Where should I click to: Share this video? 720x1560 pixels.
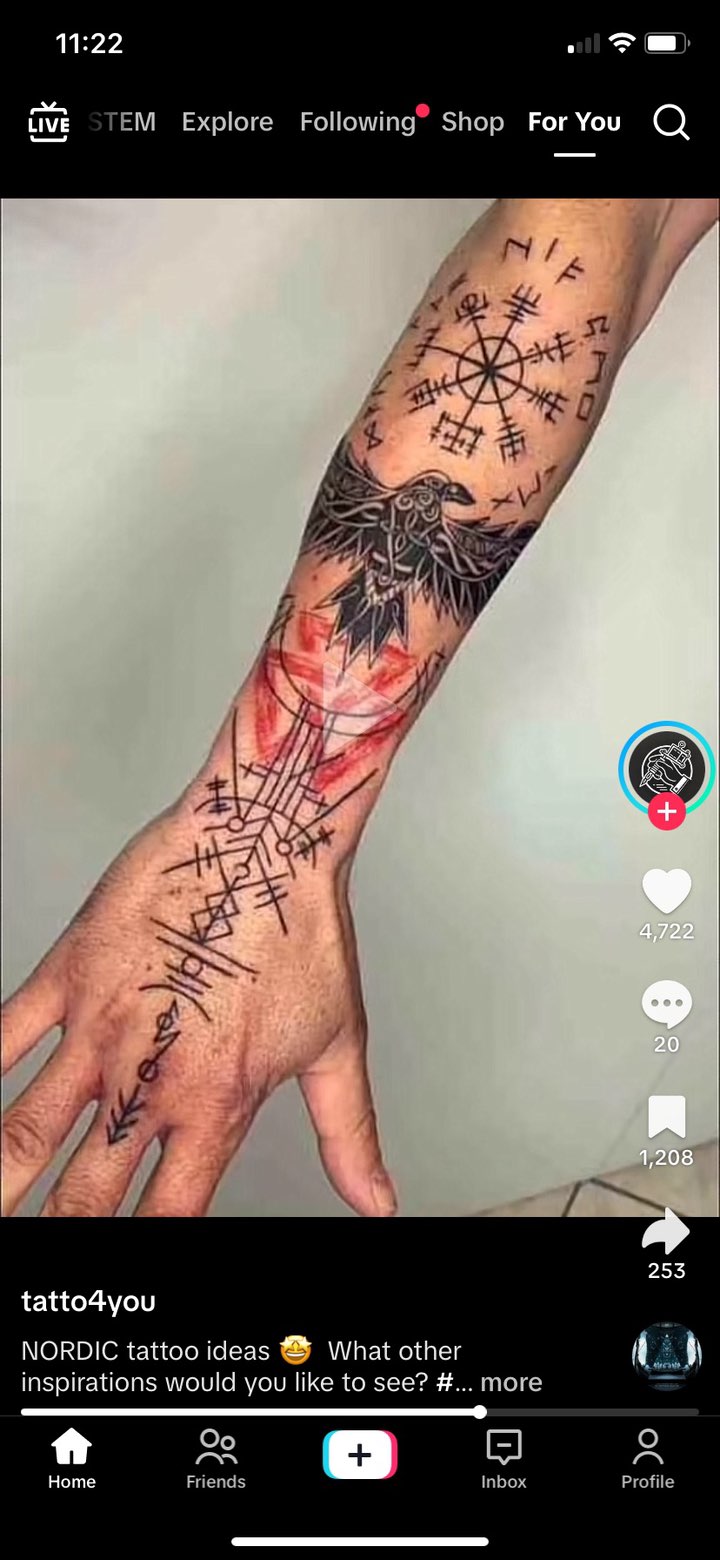pos(666,1232)
